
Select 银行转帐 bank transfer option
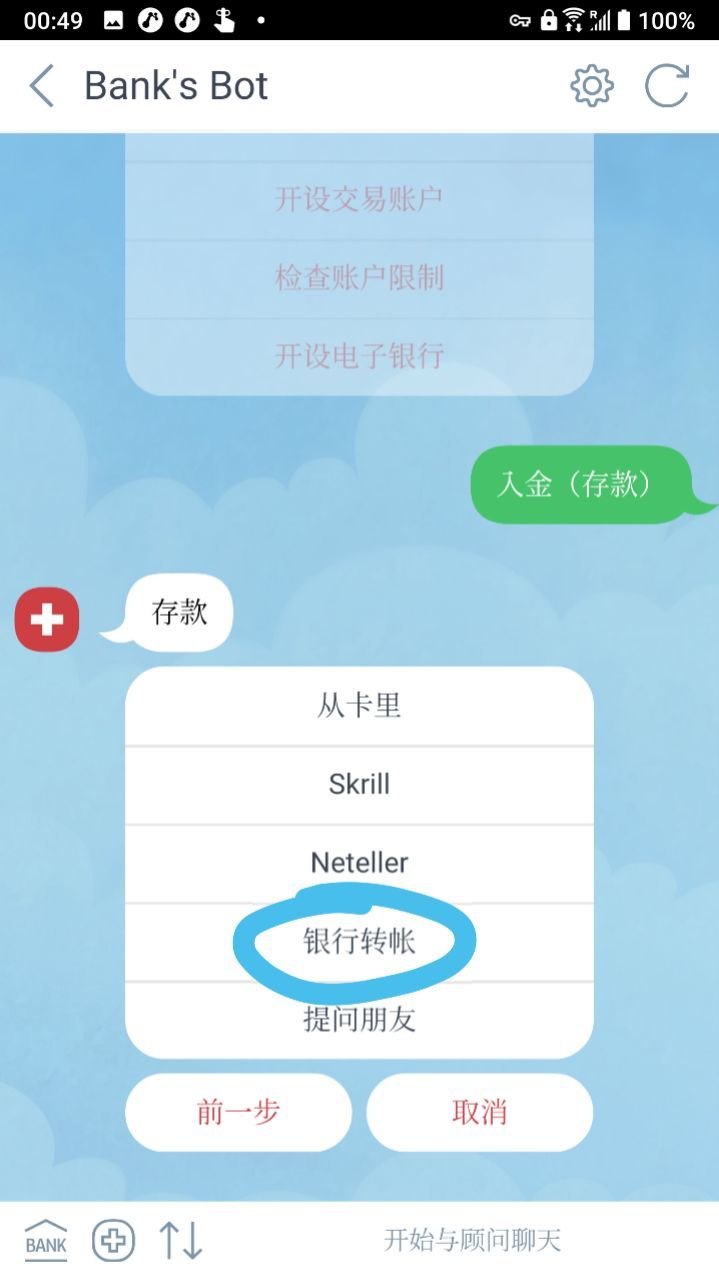point(359,941)
